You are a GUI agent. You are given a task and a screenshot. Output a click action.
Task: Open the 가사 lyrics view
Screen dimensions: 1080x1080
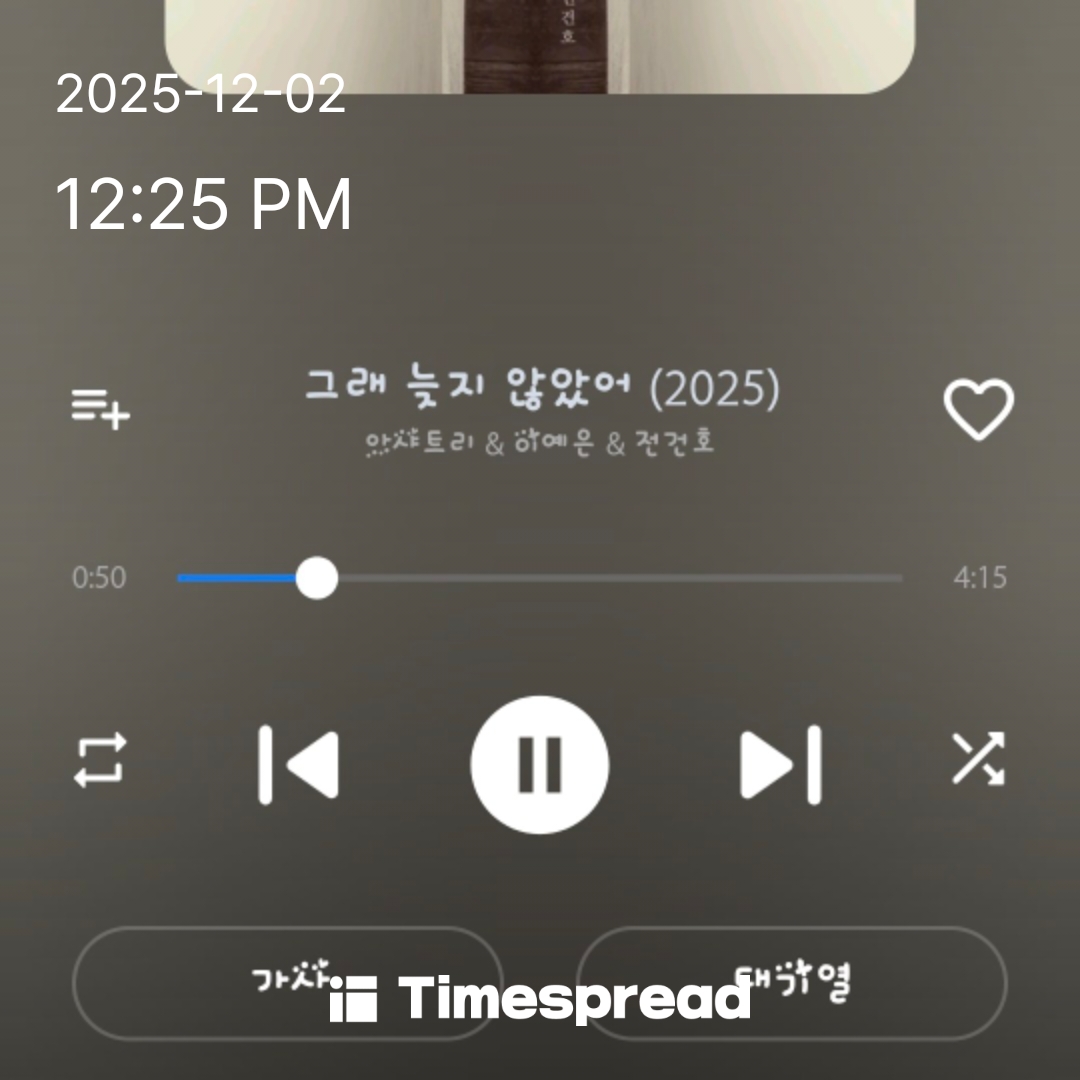click(x=288, y=984)
